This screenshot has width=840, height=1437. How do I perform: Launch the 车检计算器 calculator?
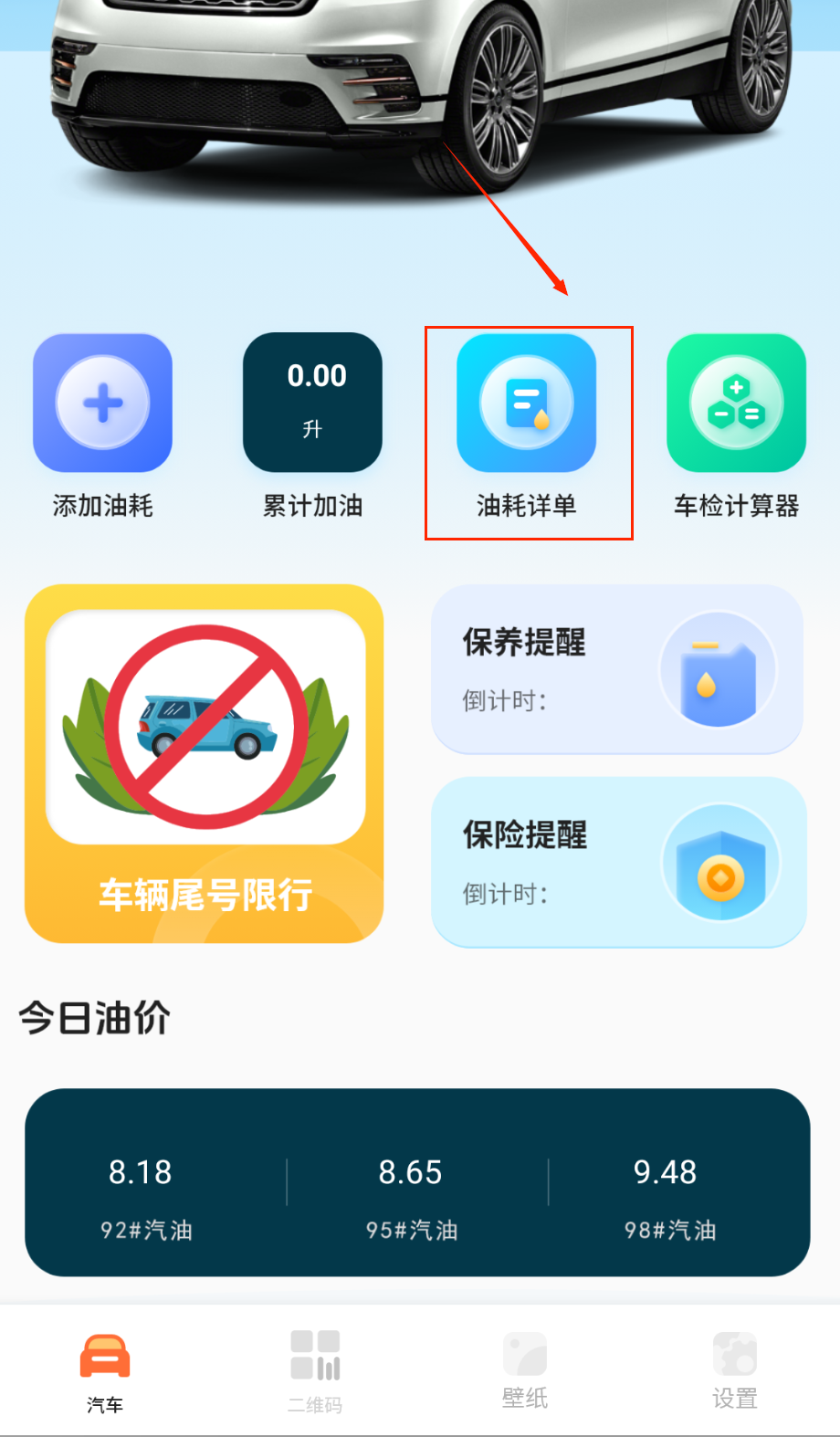click(736, 404)
